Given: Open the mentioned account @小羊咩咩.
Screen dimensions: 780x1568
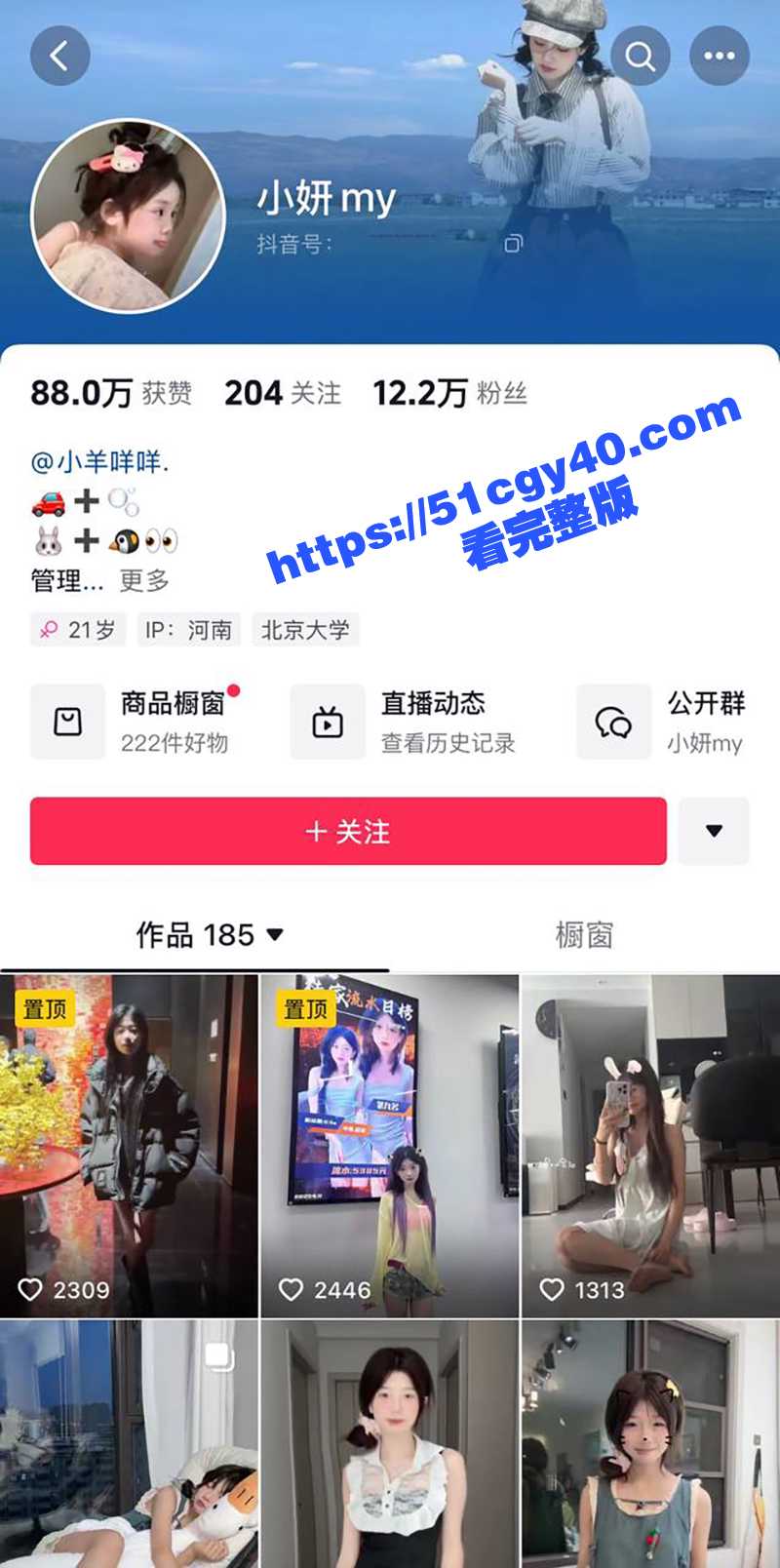Looking at the screenshot, I should 100,461.
